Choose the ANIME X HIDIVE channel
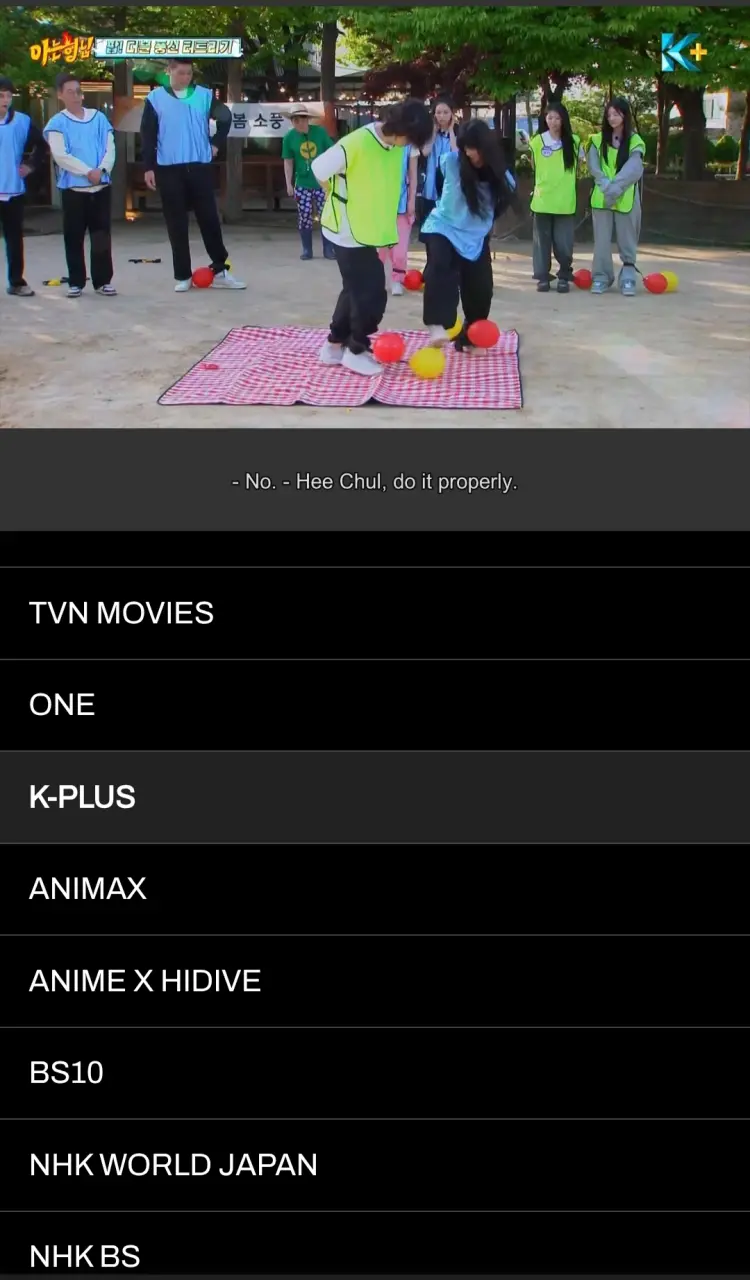Image resolution: width=750 pixels, height=1280 pixels. (375, 981)
